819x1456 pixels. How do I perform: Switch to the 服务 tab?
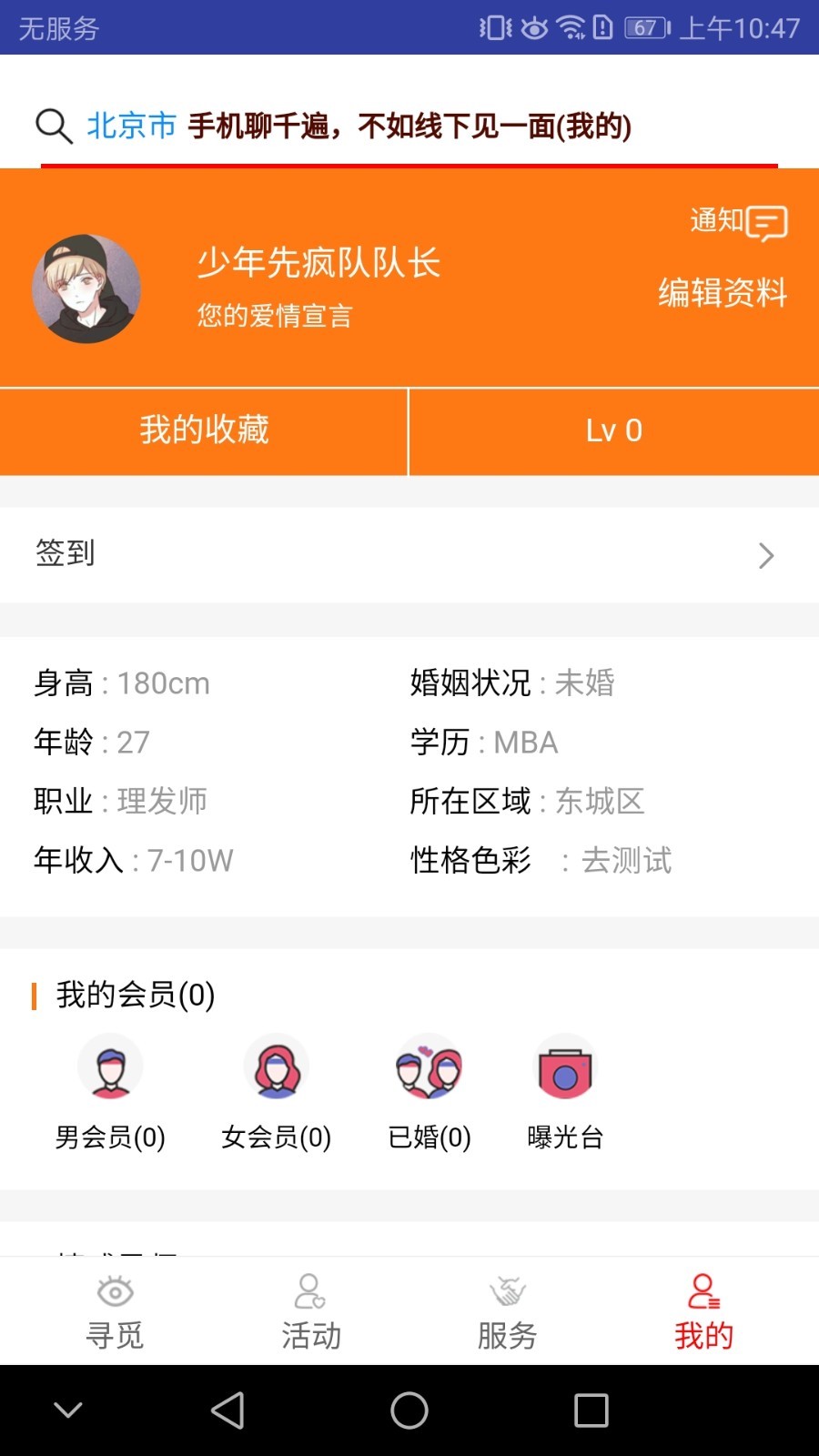pyautogui.click(x=507, y=1312)
